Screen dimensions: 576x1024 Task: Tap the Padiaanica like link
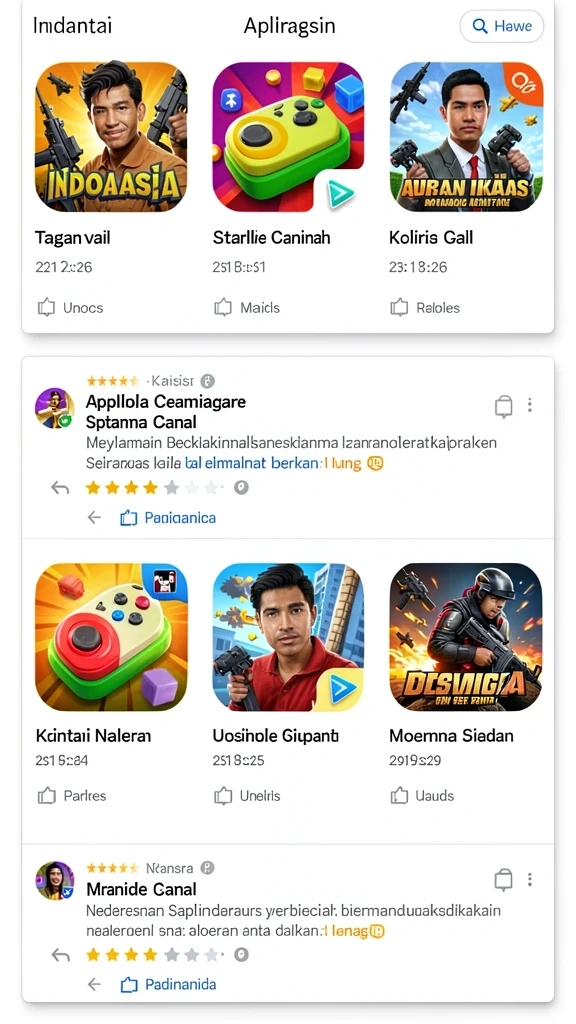coord(168,518)
